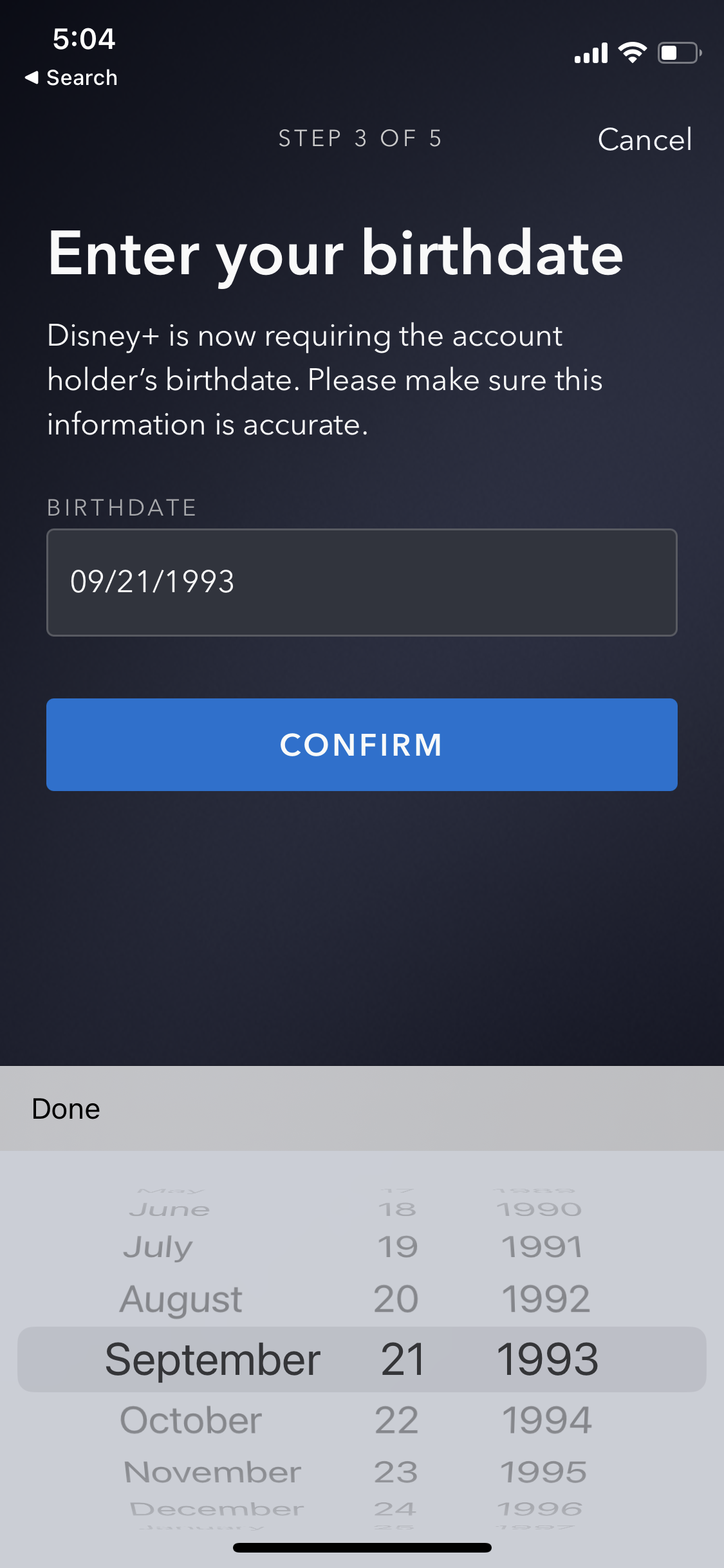Screen dimensions: 724x1568
Task: Tap Cancel to exit signup
Action: tap(644, 139)
